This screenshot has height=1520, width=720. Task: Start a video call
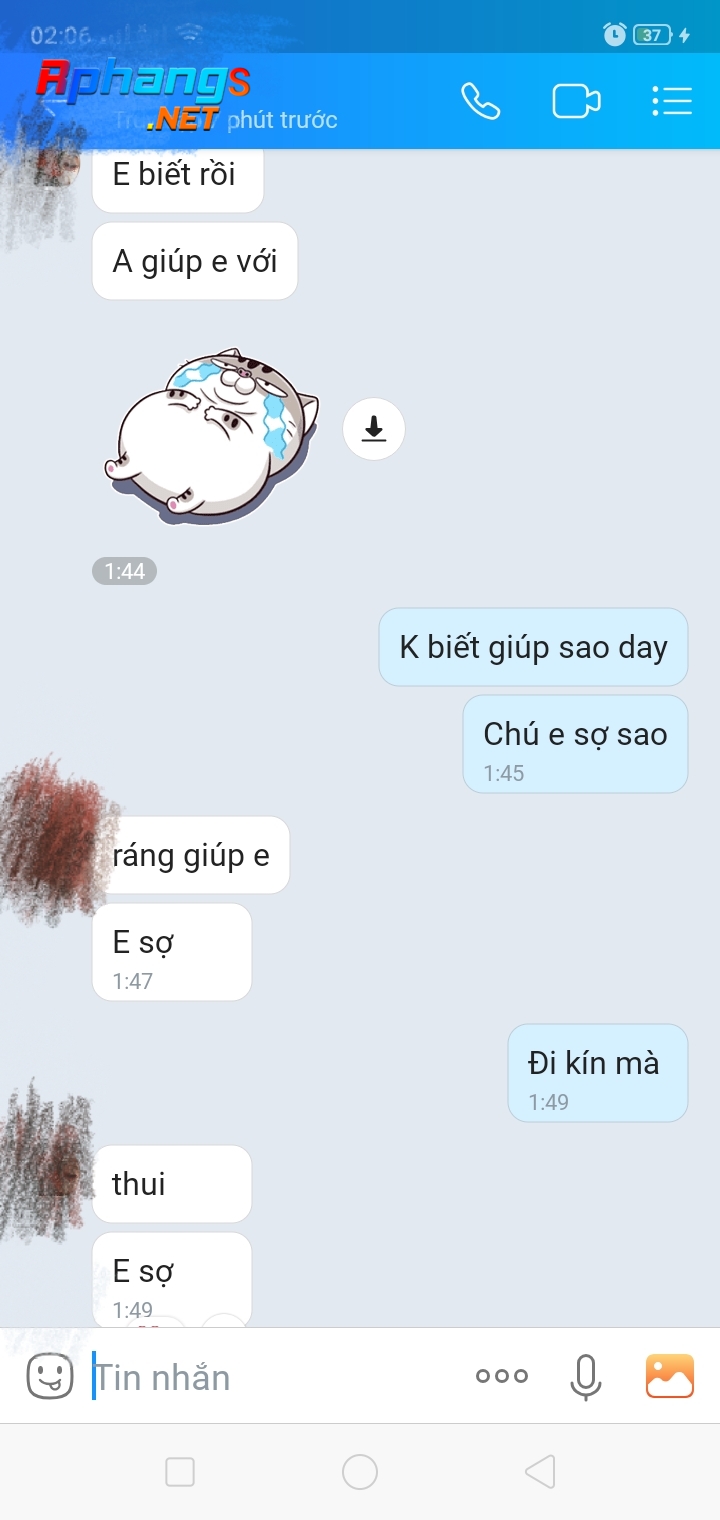(x=576, y=101)
